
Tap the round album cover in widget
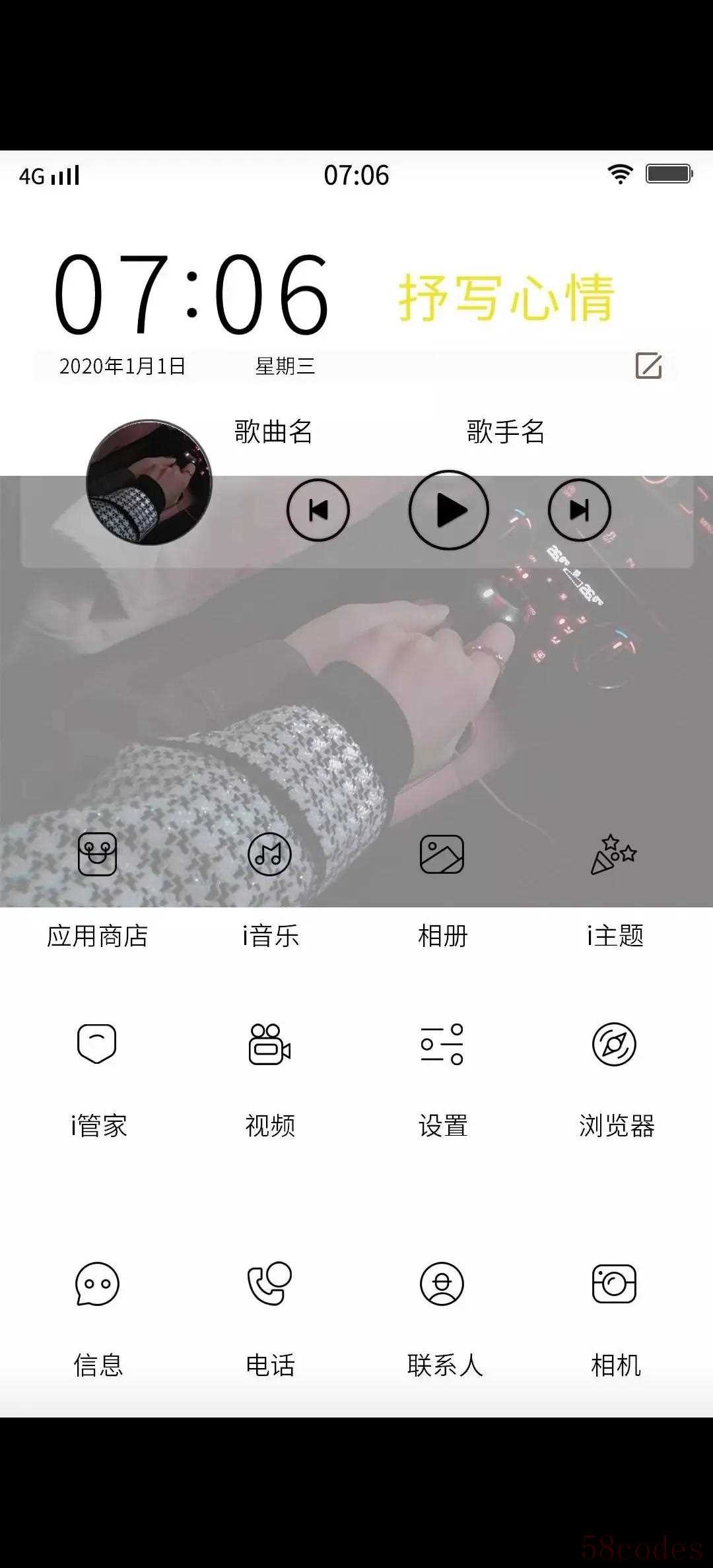coord(149,482)
